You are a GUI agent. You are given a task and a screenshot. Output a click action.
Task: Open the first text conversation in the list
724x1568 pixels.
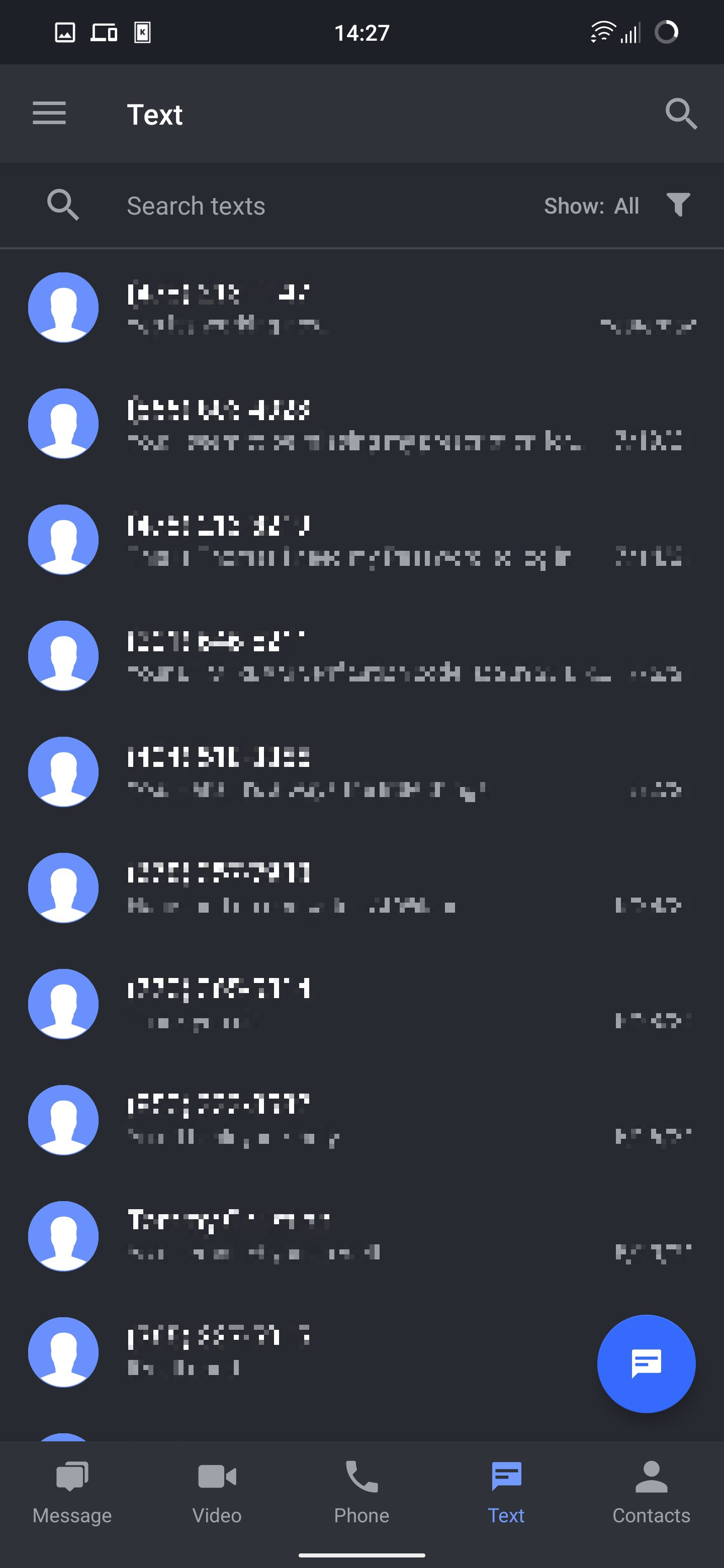click(x=361, y=308)
